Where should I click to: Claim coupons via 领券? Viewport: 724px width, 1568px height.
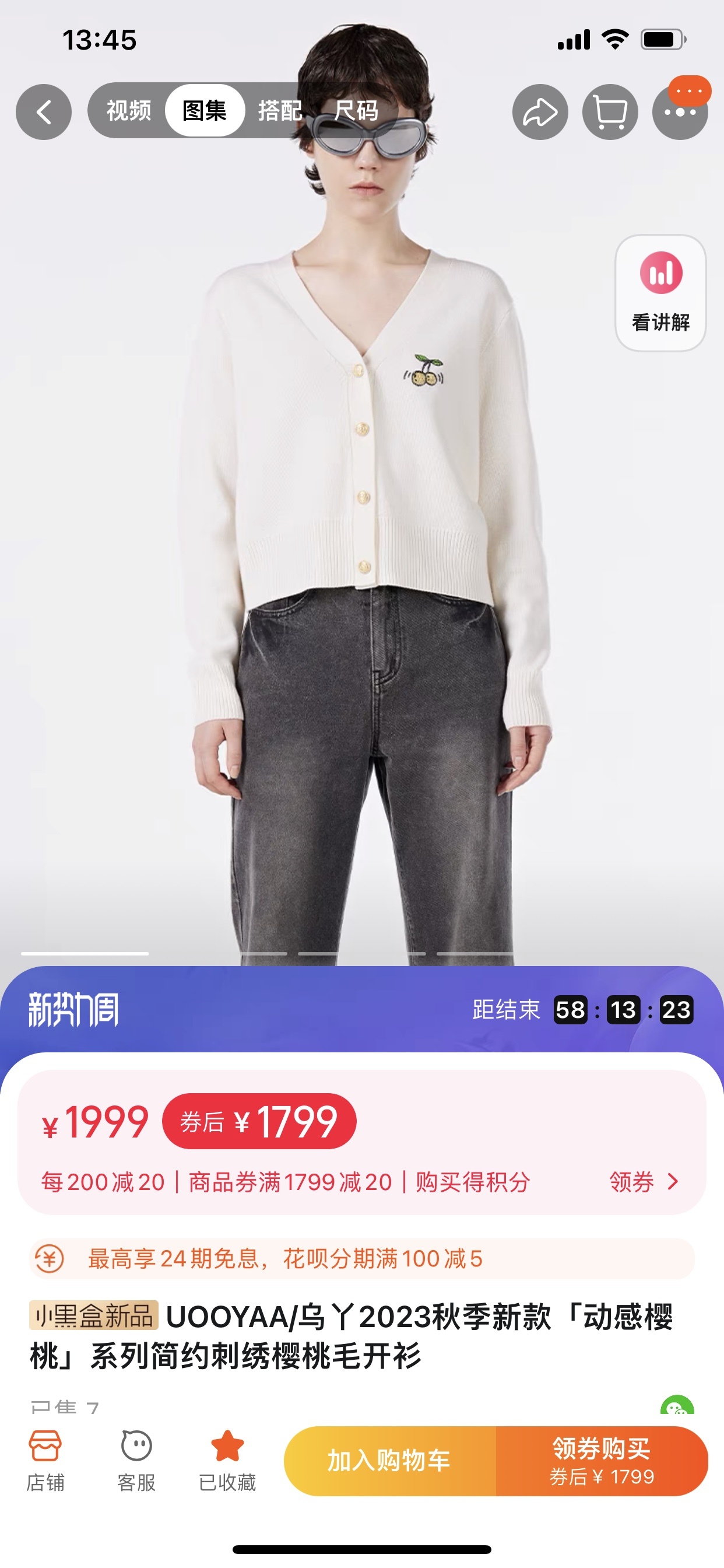coord(643,1182)
